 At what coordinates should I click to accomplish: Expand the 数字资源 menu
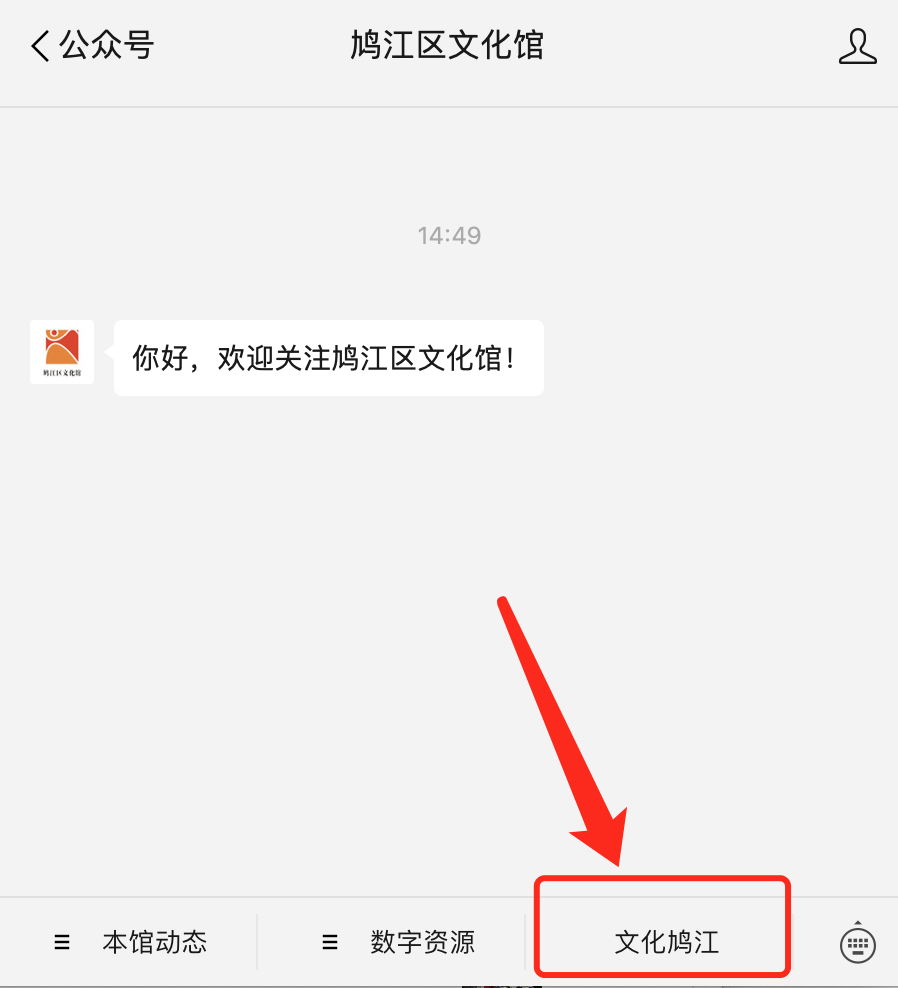(x=398, y=942)
